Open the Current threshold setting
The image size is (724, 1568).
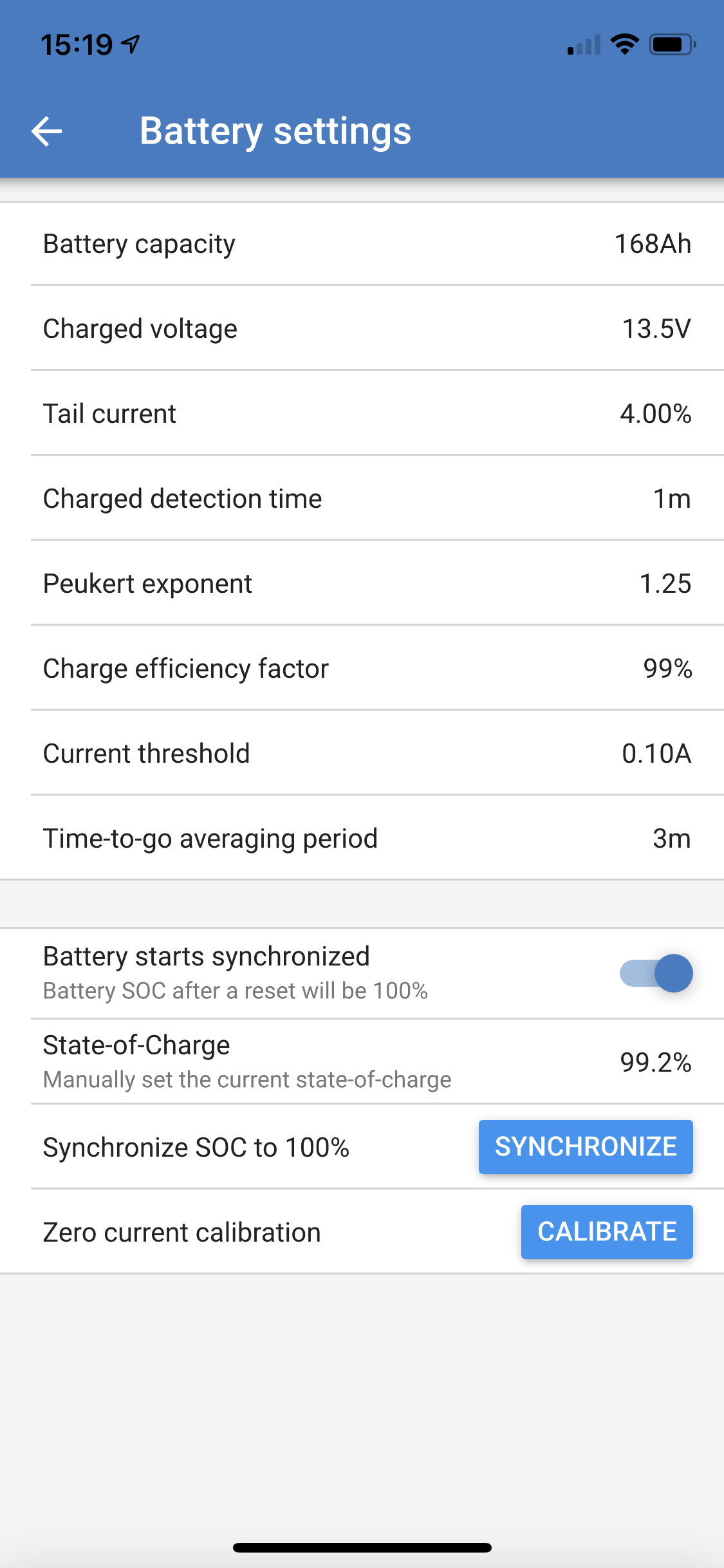click(362, 754)
